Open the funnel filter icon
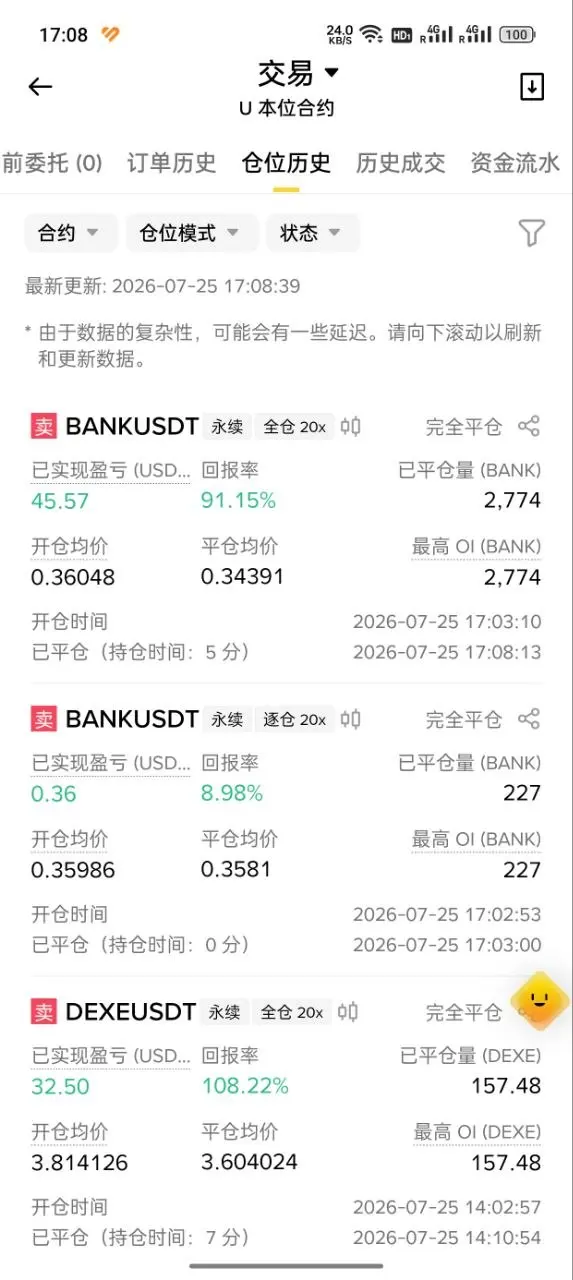Image resolution: width=573 pixels, height=1280 pixels. (532, 233)
